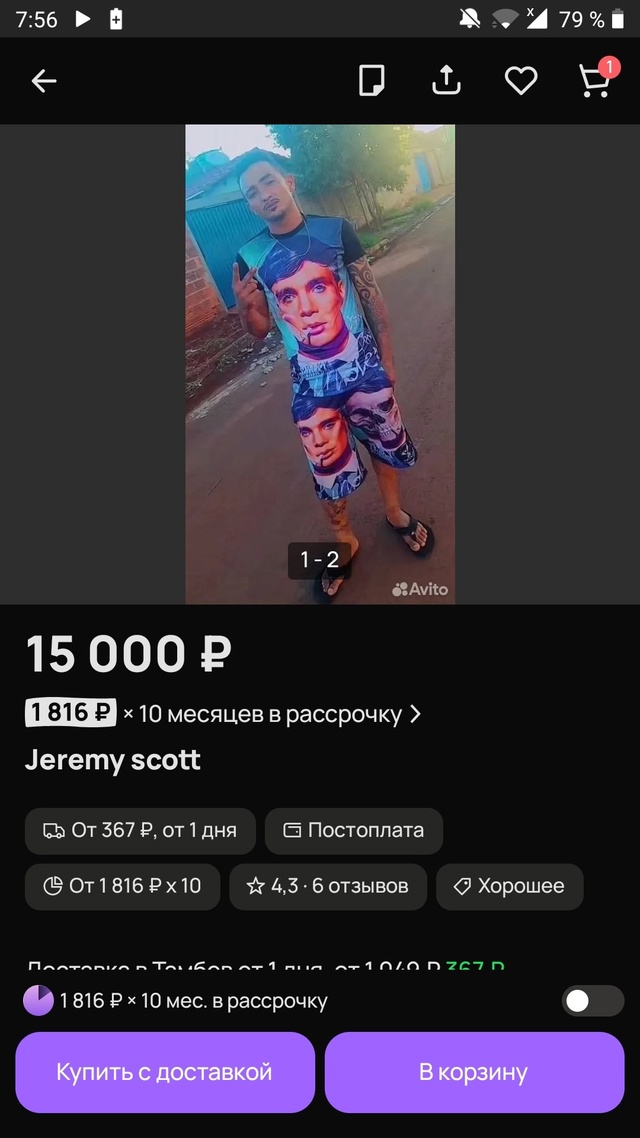Screen dimensions: 640x1138
Task: Open the shopping cart
Action: coord(596,81)
